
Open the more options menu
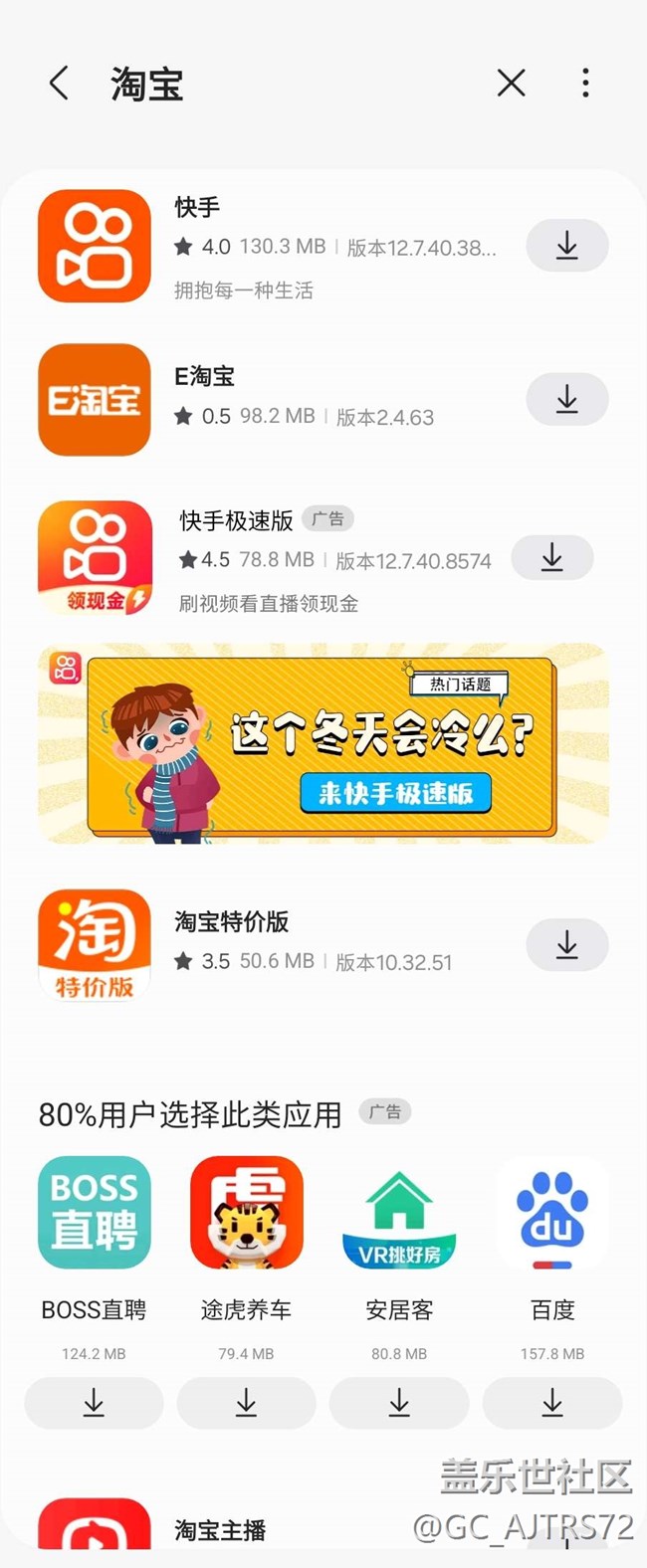pyautogui.click(x=585, y=84)
